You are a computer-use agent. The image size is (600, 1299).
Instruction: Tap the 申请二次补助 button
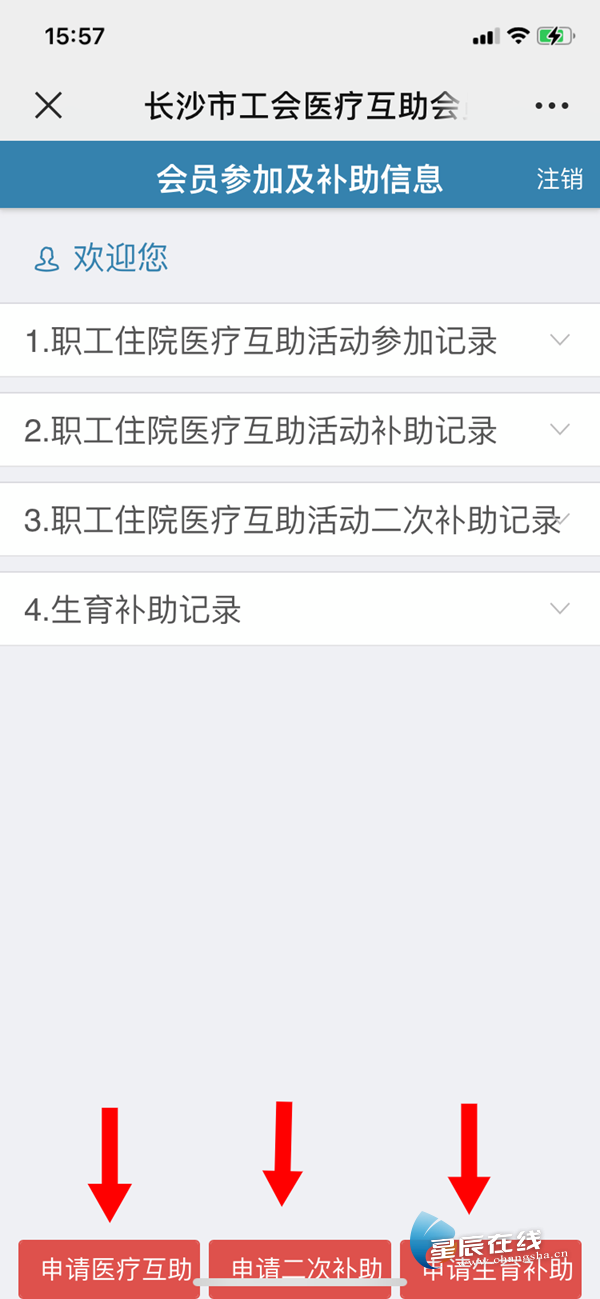point(300,1269)
